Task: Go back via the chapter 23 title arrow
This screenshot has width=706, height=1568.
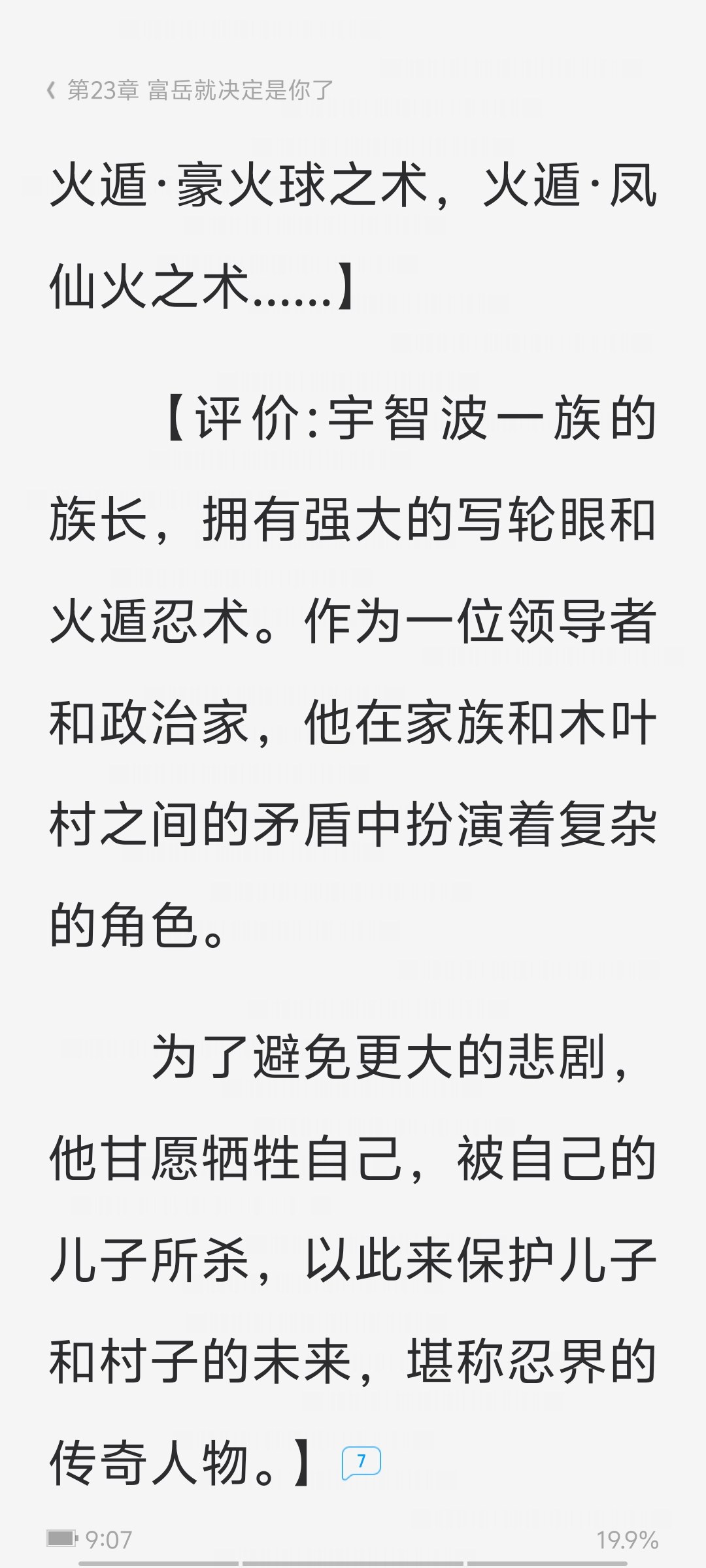Action: (51, 90)
